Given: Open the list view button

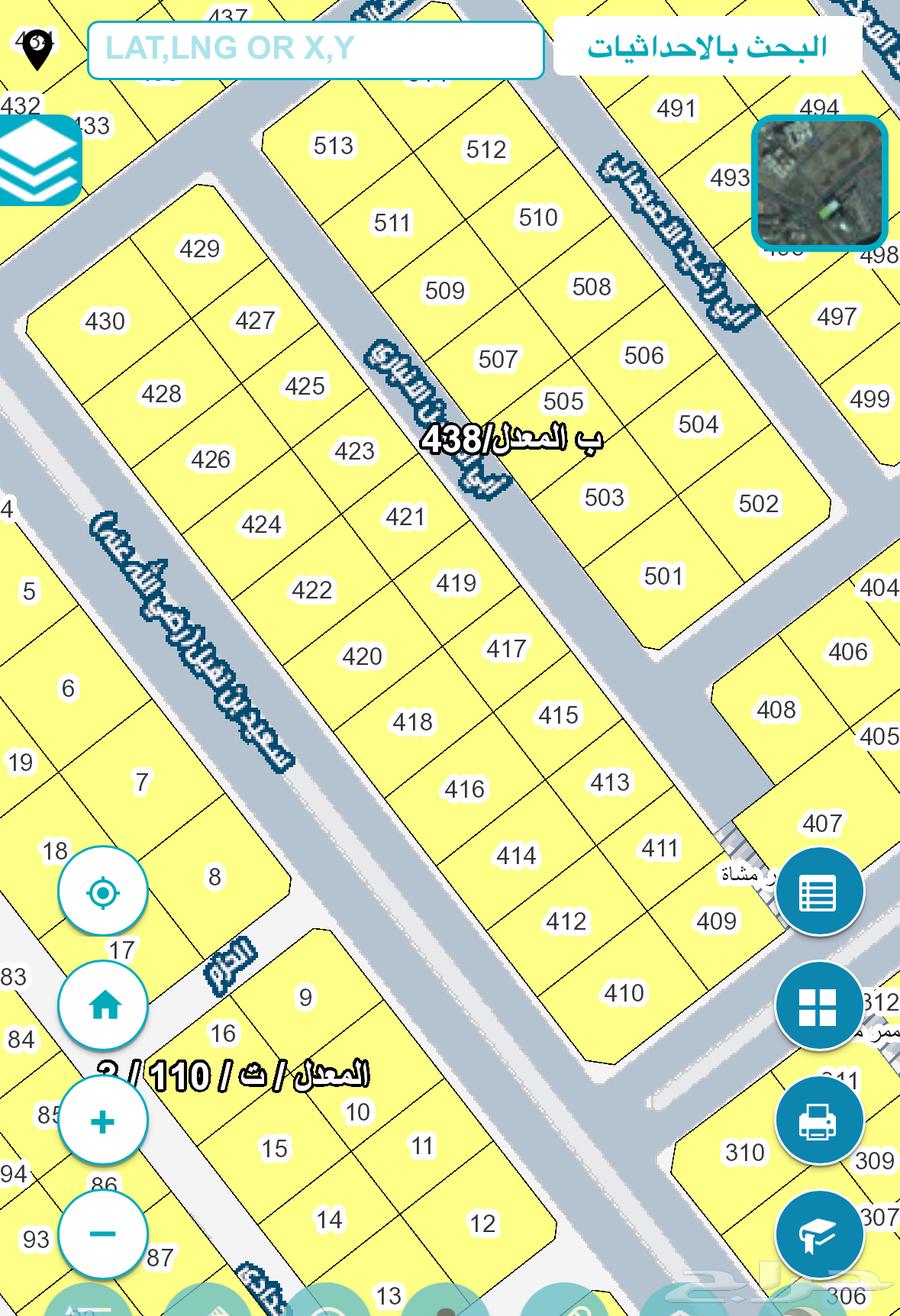Looking at the screenshot, I should [x=819, y=892].
